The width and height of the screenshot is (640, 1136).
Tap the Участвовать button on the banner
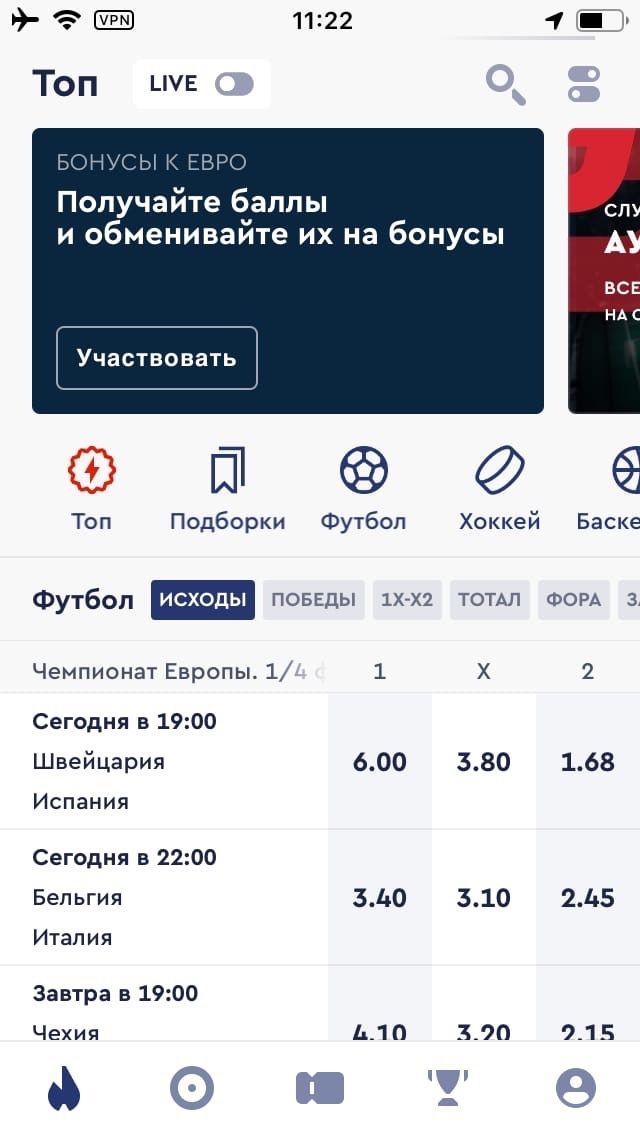157,358
